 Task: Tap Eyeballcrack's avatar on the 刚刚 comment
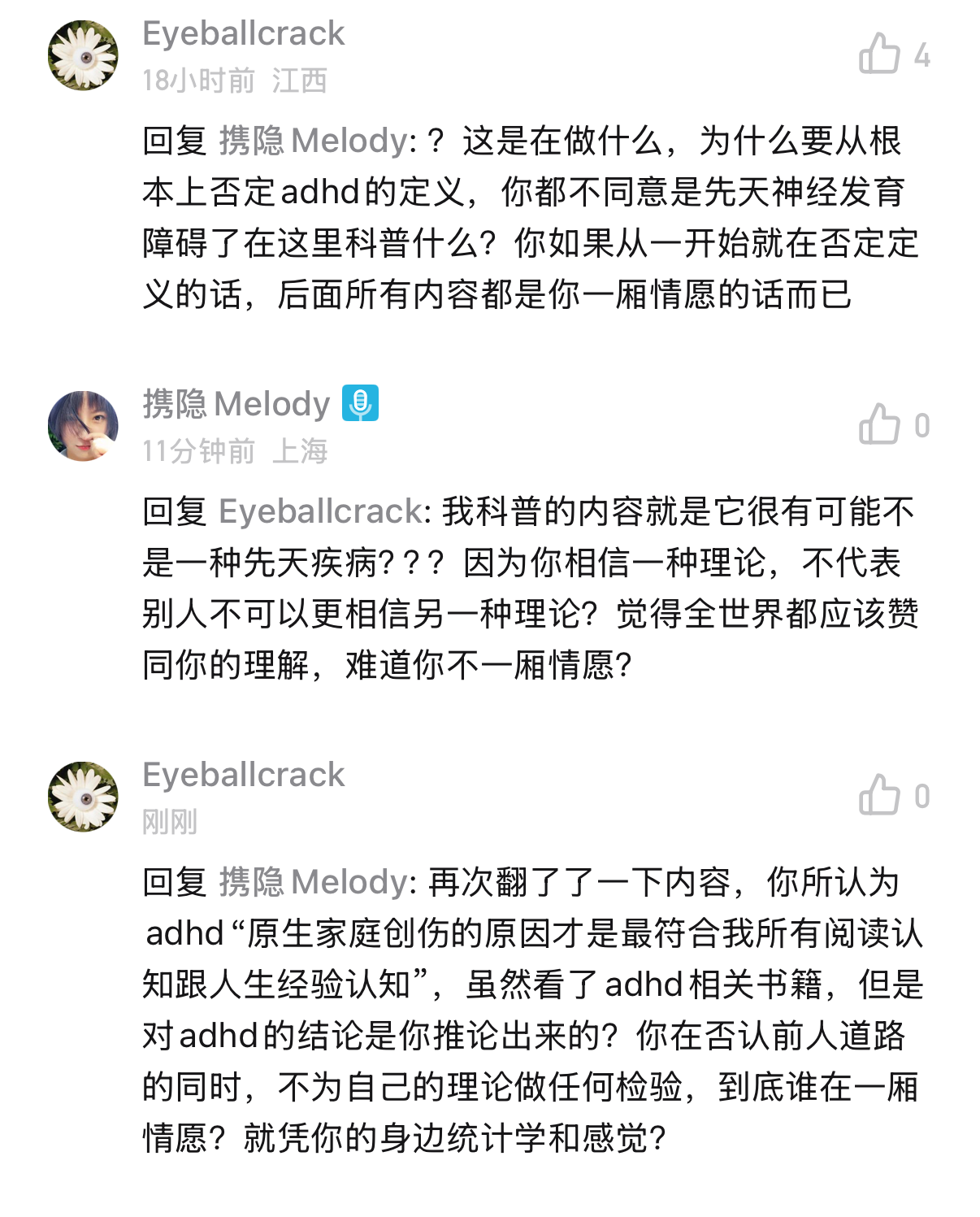[83, 797]
